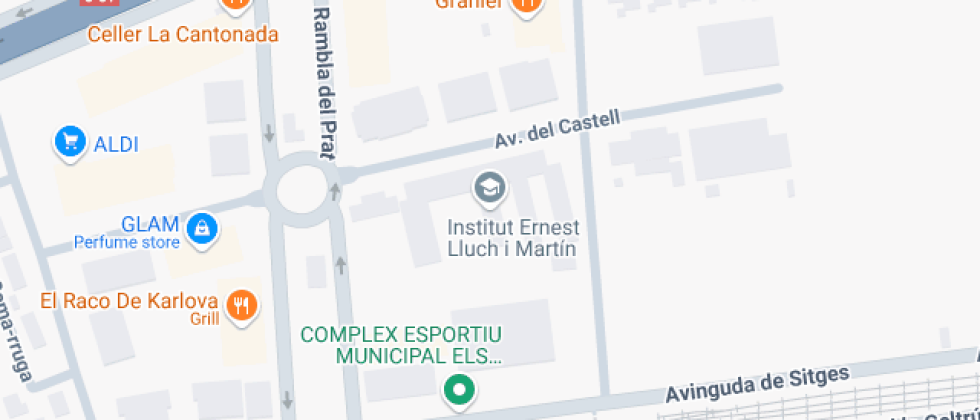Open the GLAM perfume store marker
Viewport: 980px width, 420px height.
[x=203, y=227]
